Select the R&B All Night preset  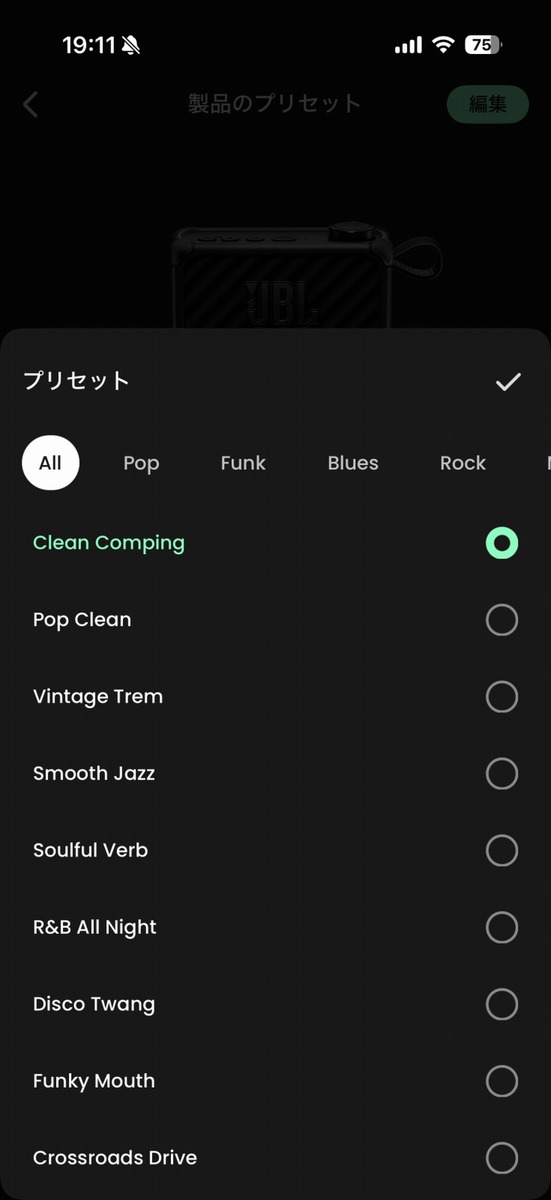(275, 928)
